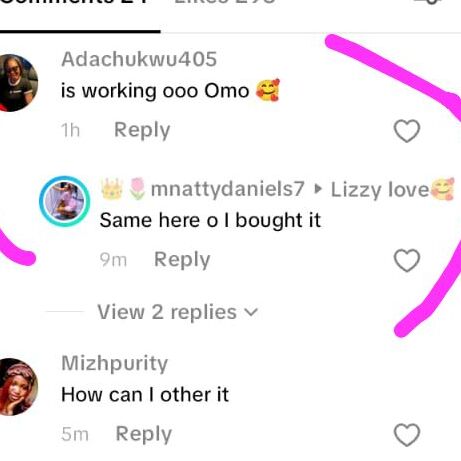The image size is (461, 461).
Task: Reply to mnattydaniels7's comment
Action: 182,260
